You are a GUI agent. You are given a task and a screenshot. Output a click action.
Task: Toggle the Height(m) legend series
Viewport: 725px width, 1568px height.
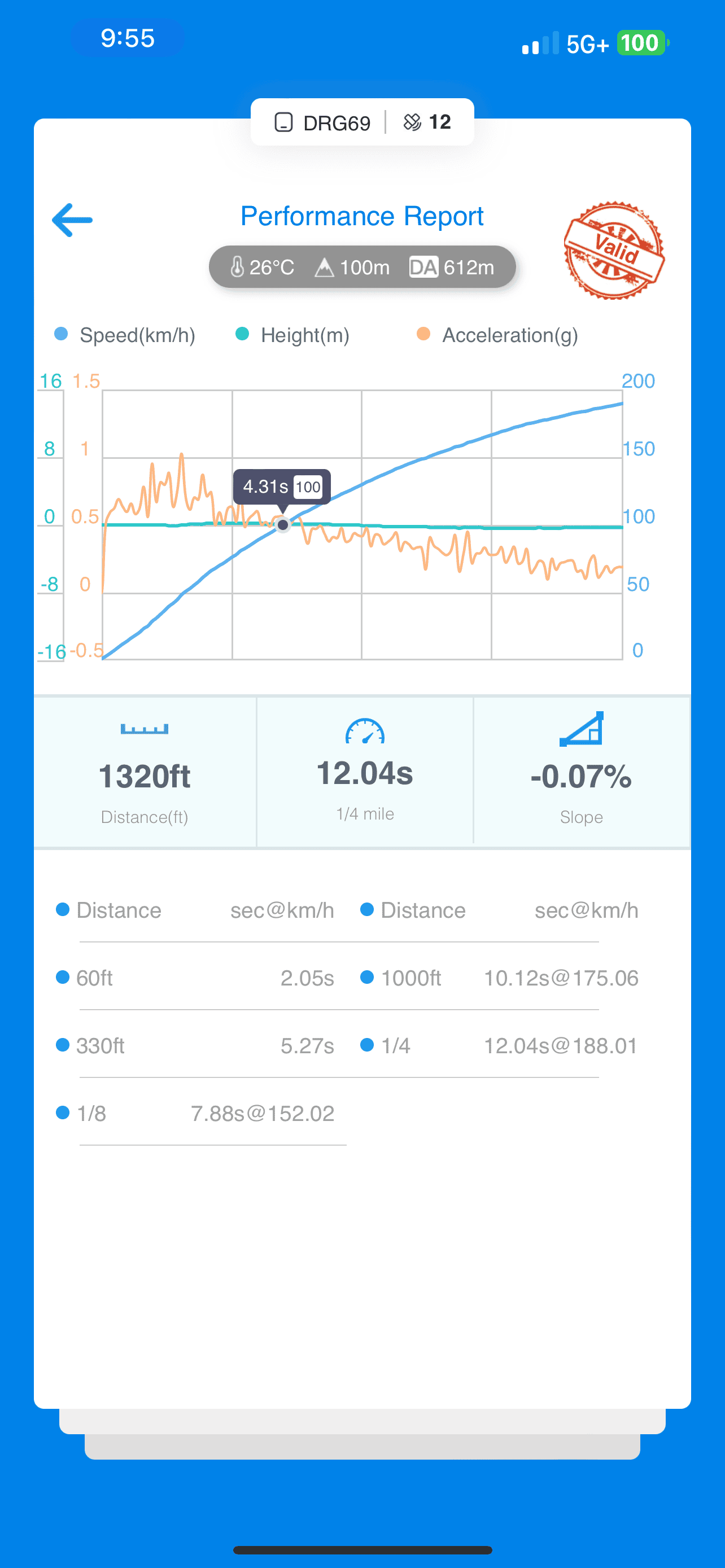click(x=292, y=335)
